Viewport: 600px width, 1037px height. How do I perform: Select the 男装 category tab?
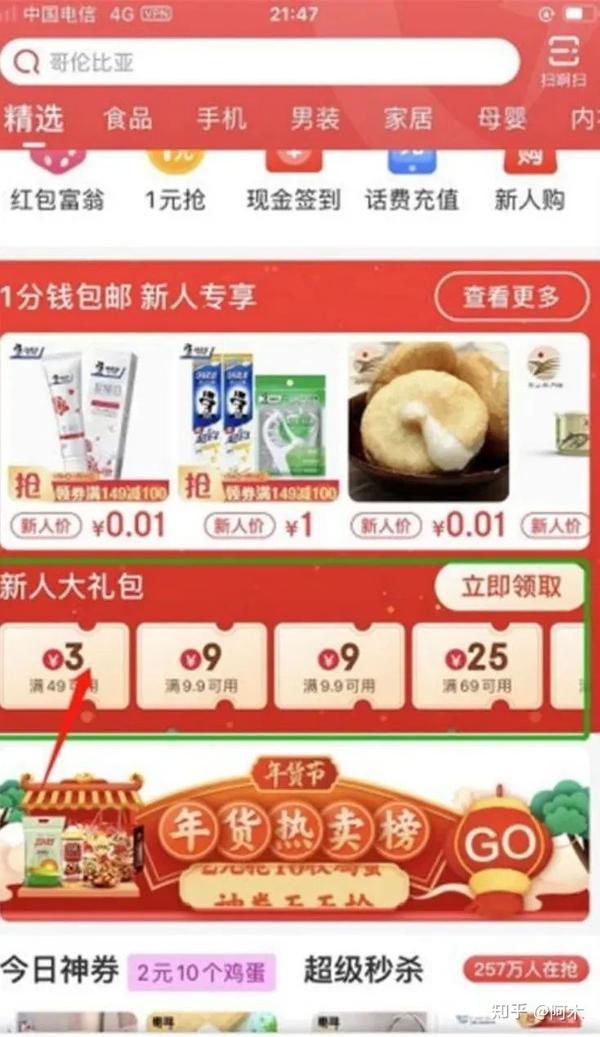click(x=315, y=119)
